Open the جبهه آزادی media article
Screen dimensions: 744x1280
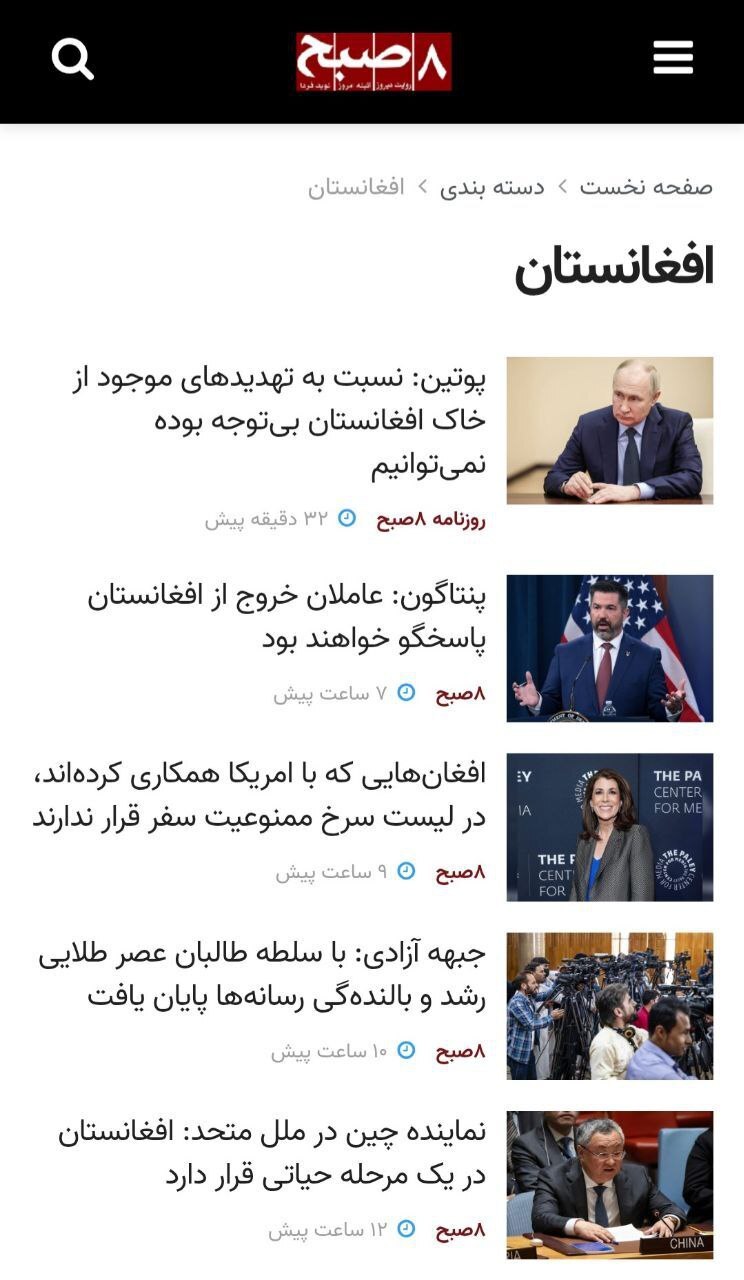[263, 975]
